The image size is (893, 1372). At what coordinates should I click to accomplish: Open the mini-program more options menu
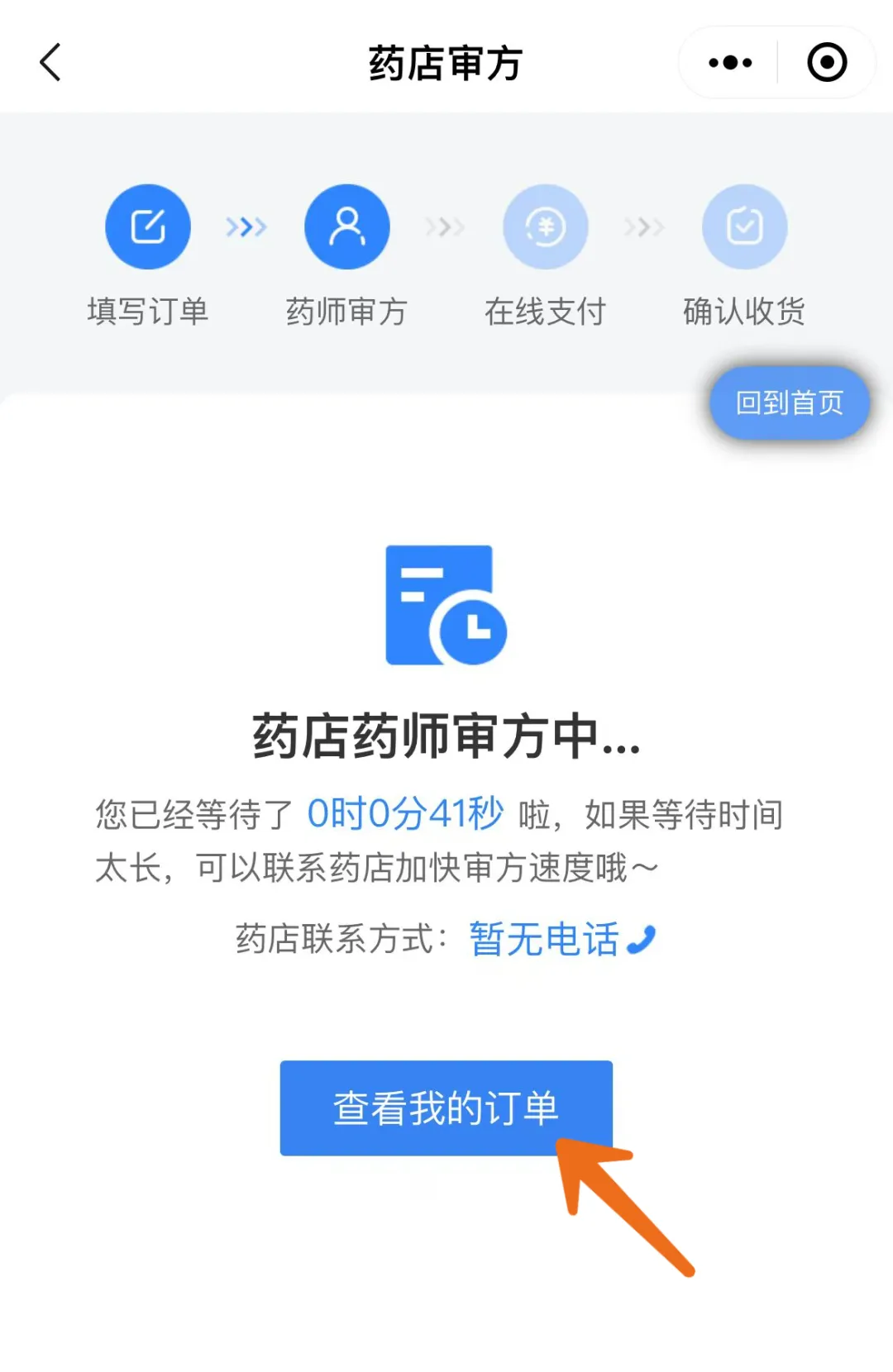728,62
